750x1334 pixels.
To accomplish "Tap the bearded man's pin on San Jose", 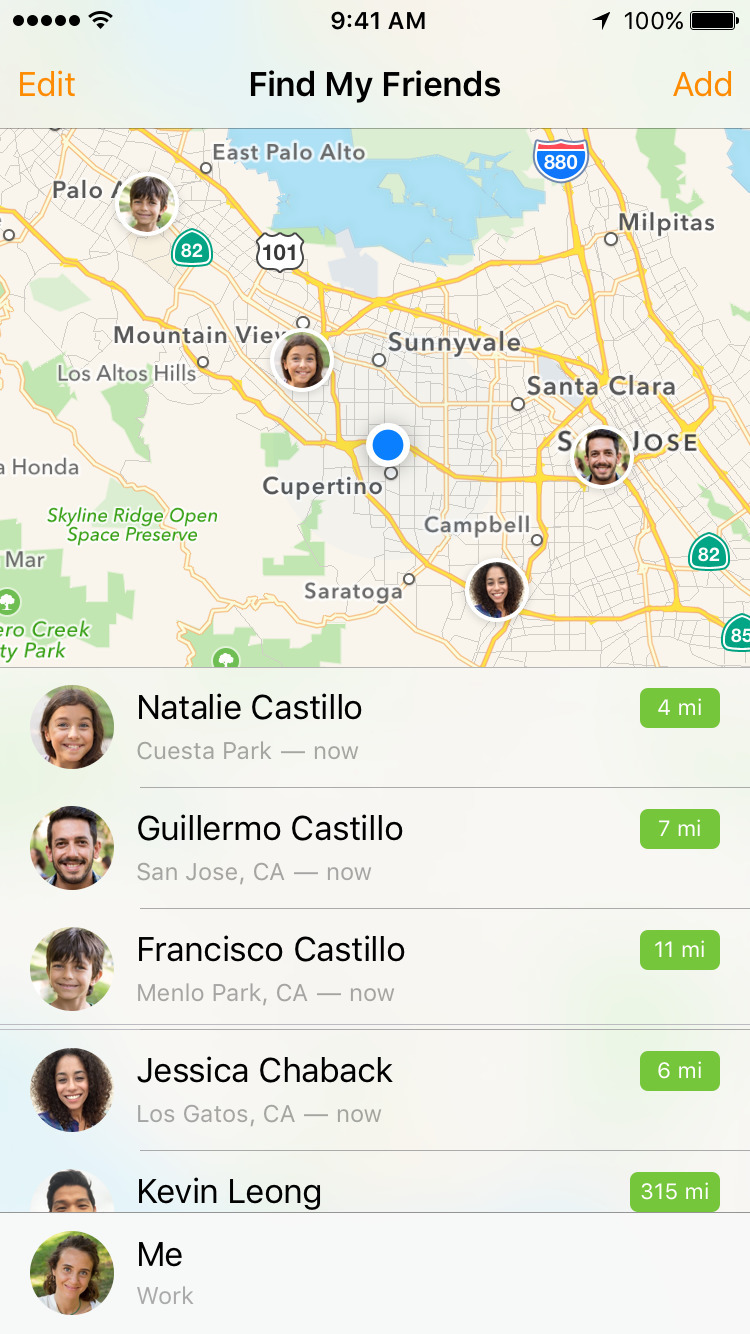I will pos(602,457).
